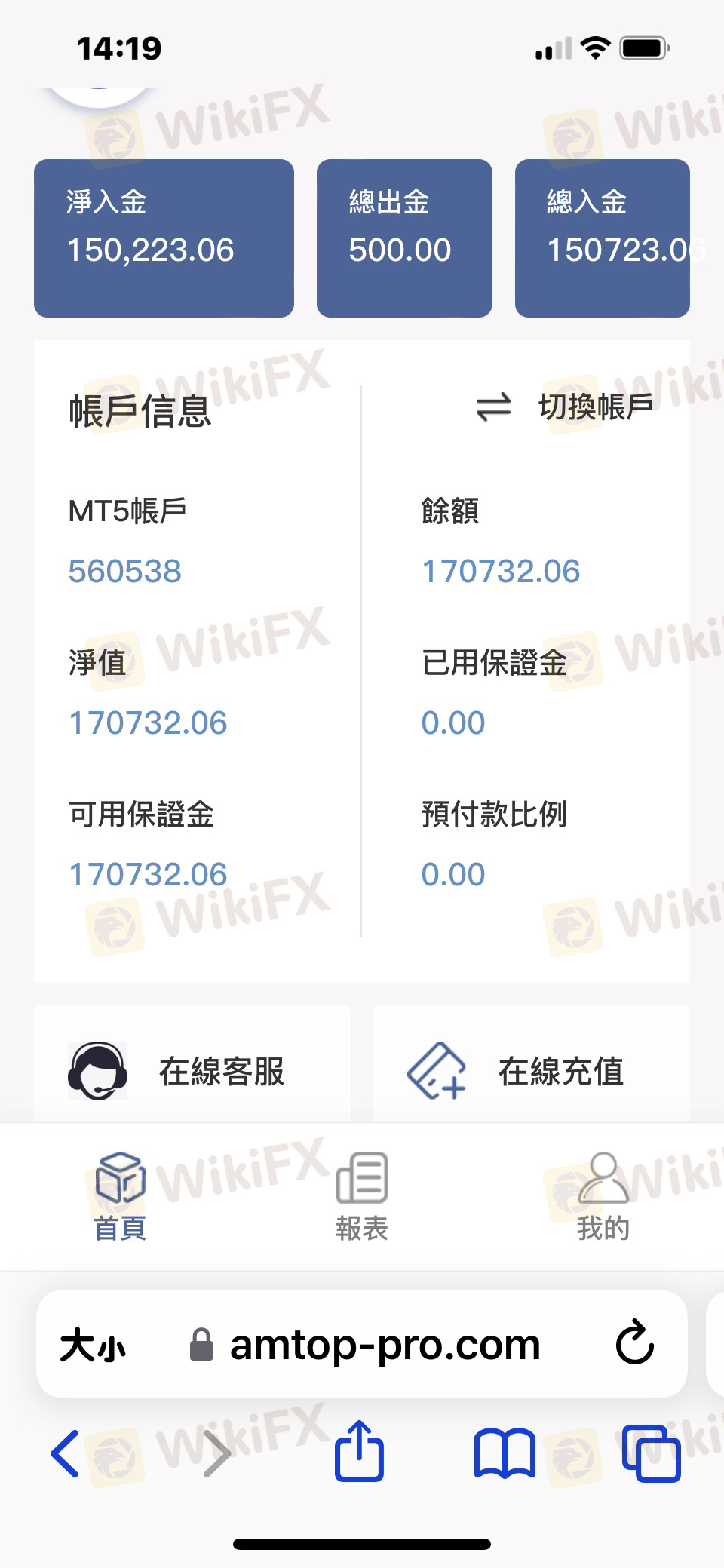
Task: Share this page
Action: click(359, 1450)
